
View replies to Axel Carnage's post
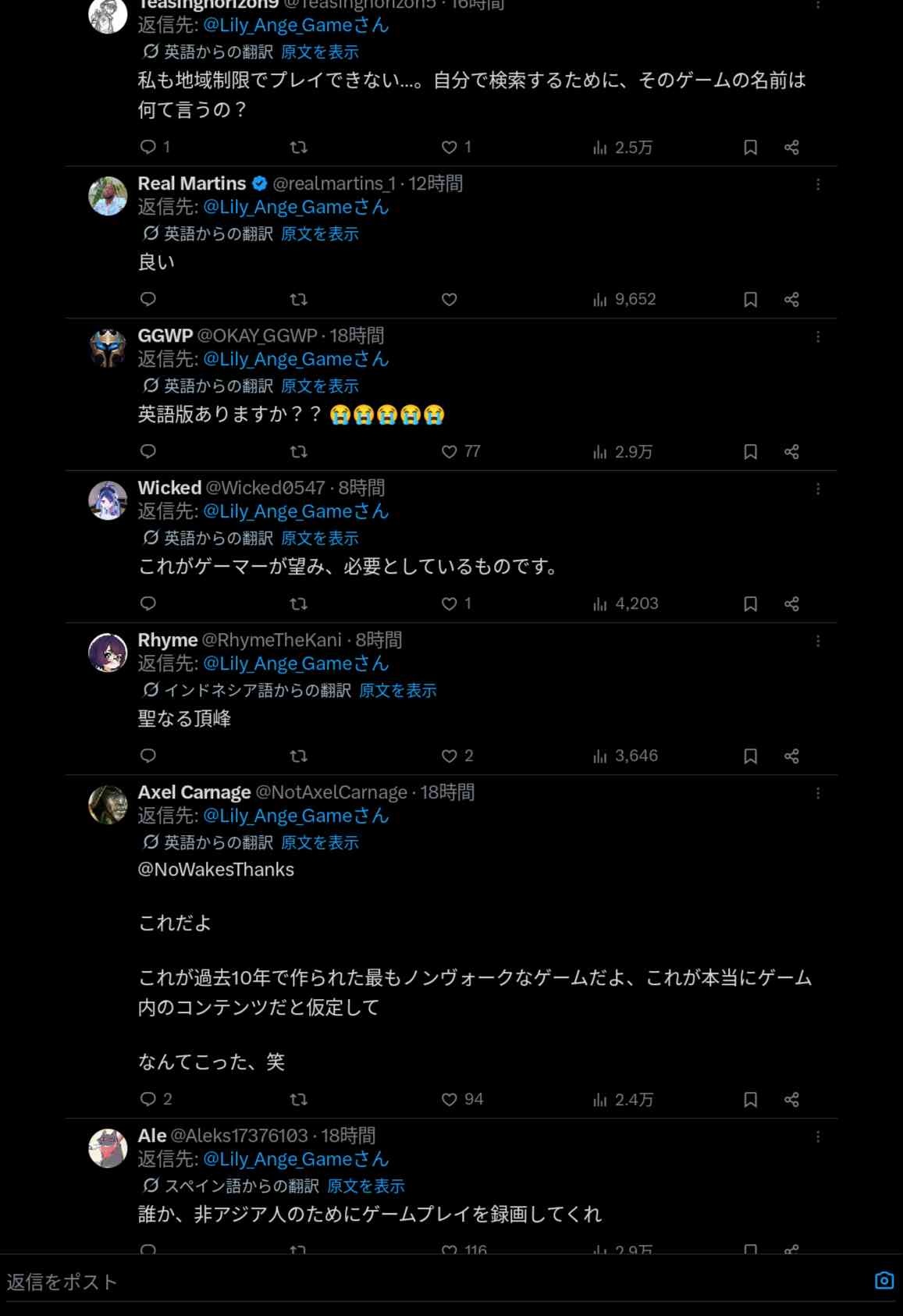coord(148,1100)
